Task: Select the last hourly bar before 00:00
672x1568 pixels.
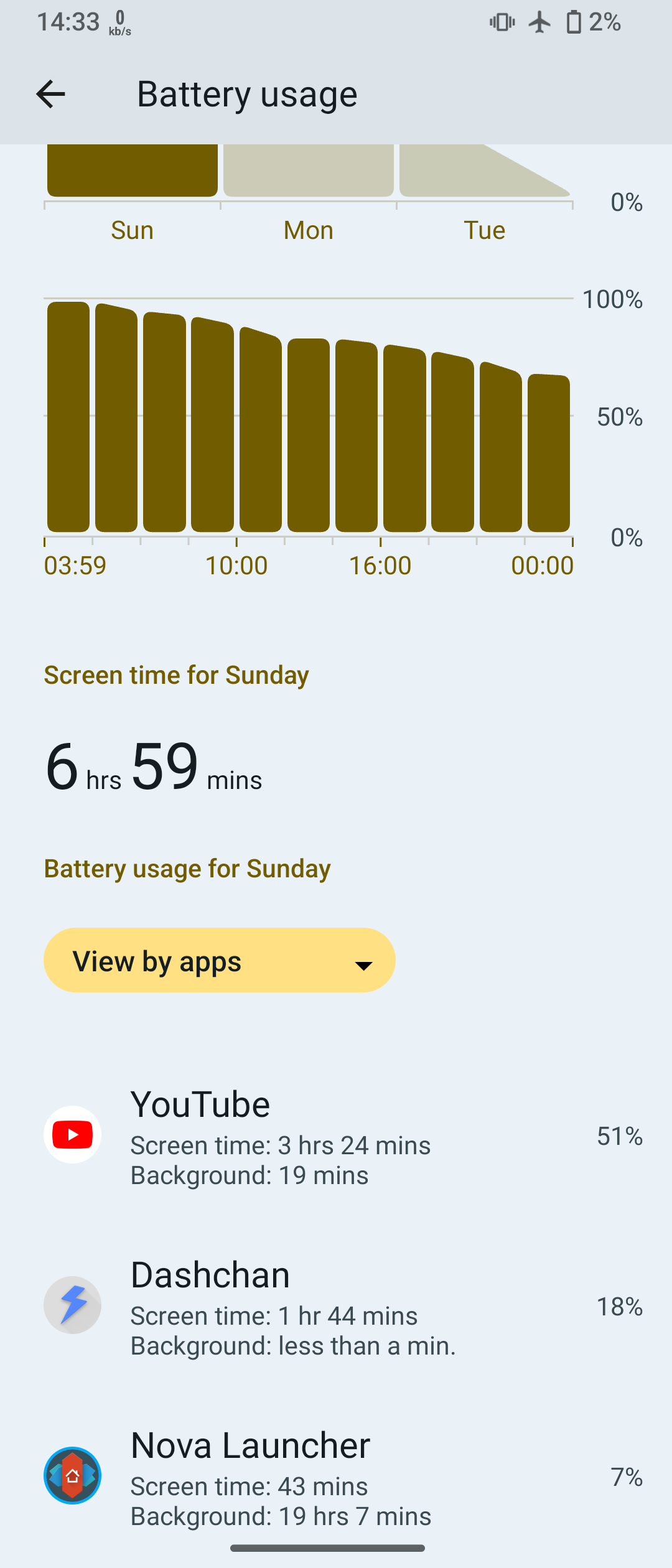Action: pyautogui.click(x=549, y=453)
